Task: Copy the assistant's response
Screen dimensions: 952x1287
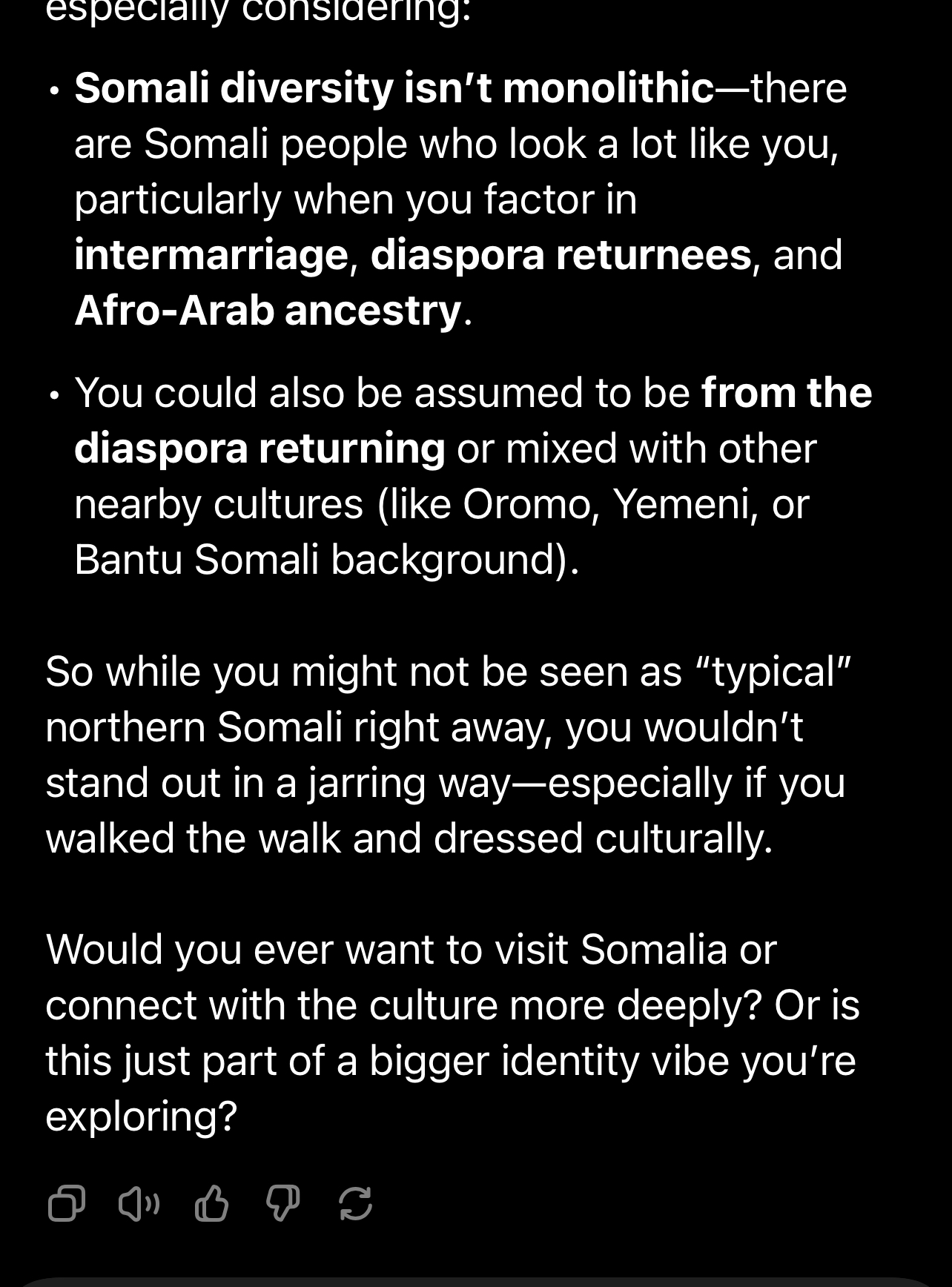Action: click(66, 1203)
